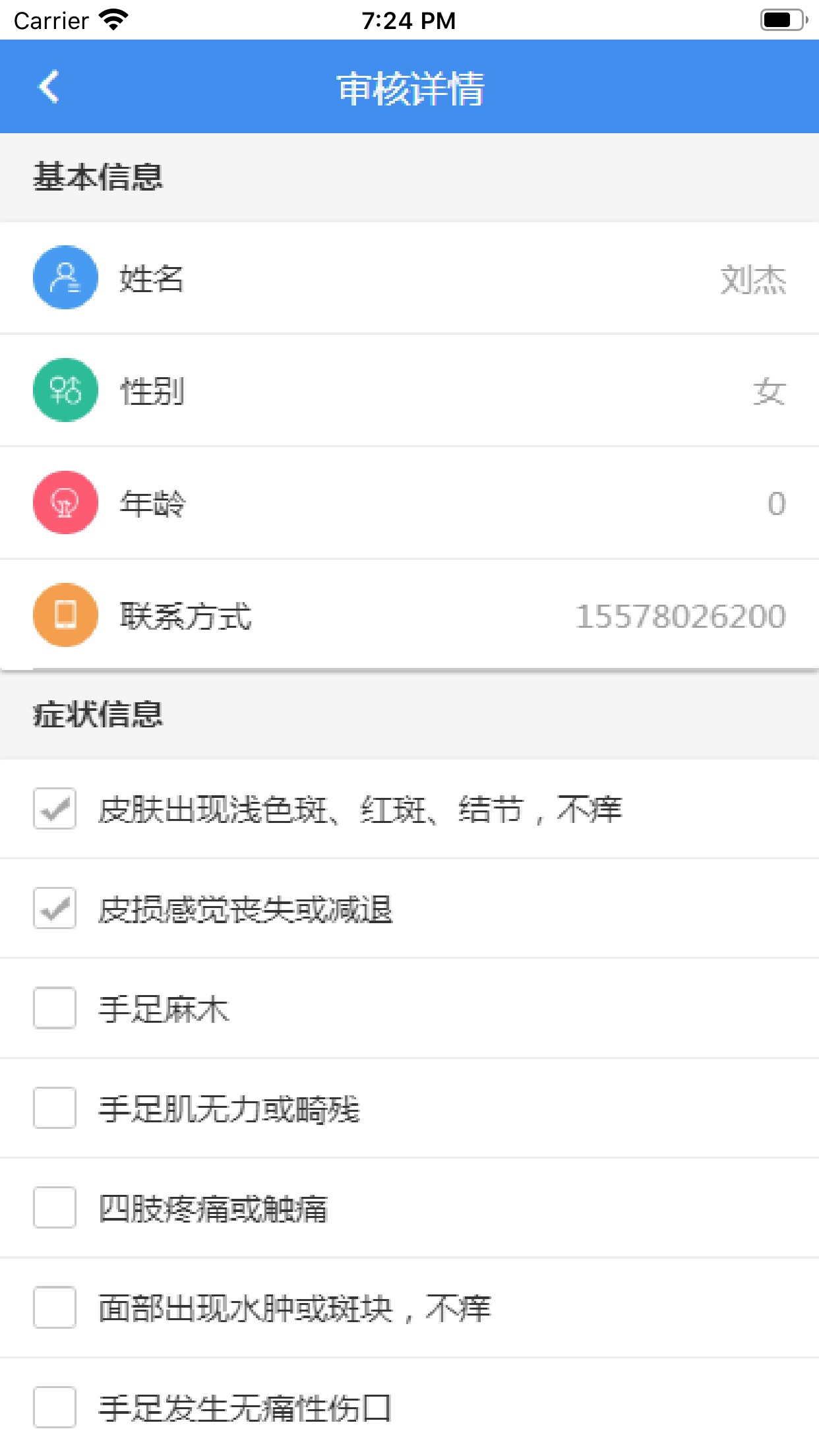Tick the 四肢疼痛或触痛 checkbox
This screenshot has width=819, height=1456.
pyautogui.click(x=55, y=1207)
